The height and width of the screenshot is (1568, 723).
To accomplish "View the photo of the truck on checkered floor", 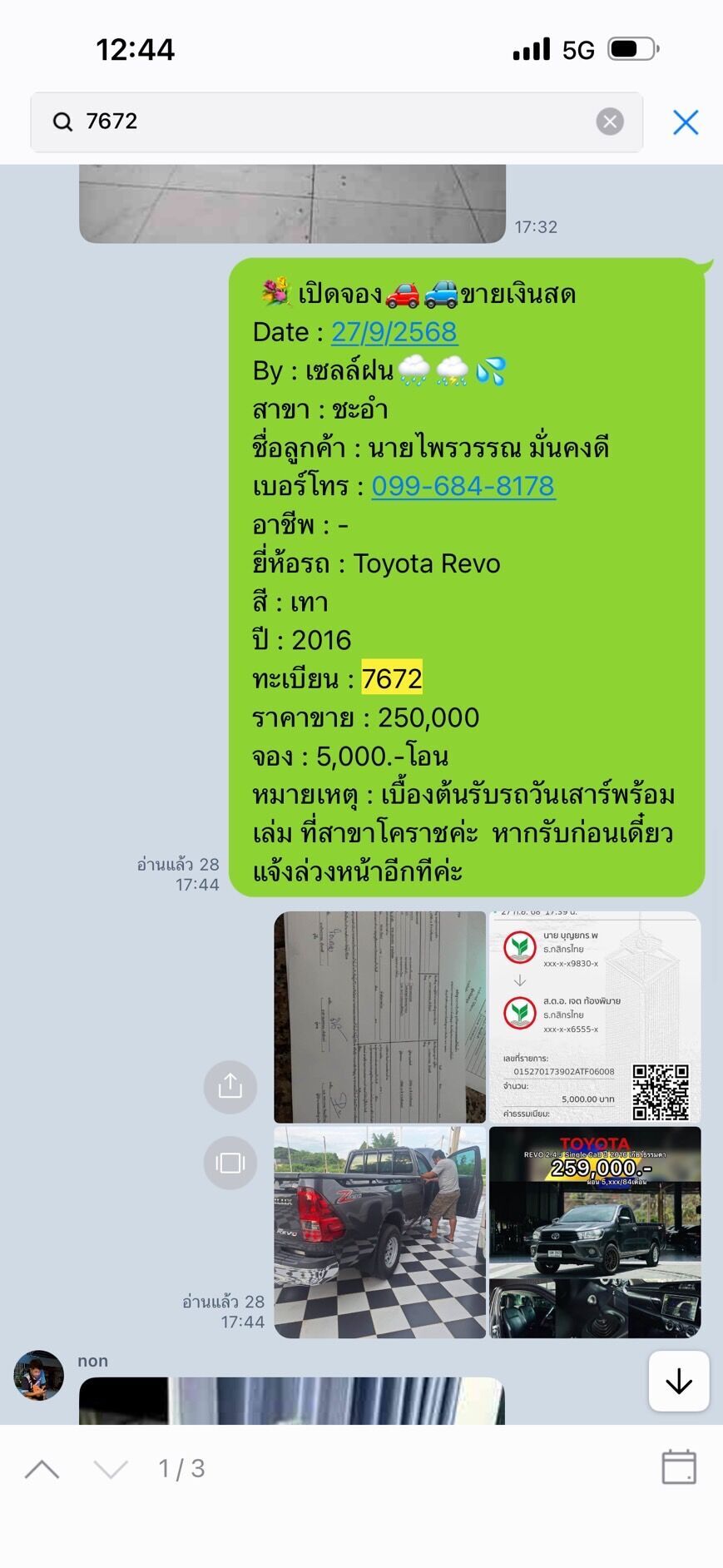I will tap(379, 1232).
